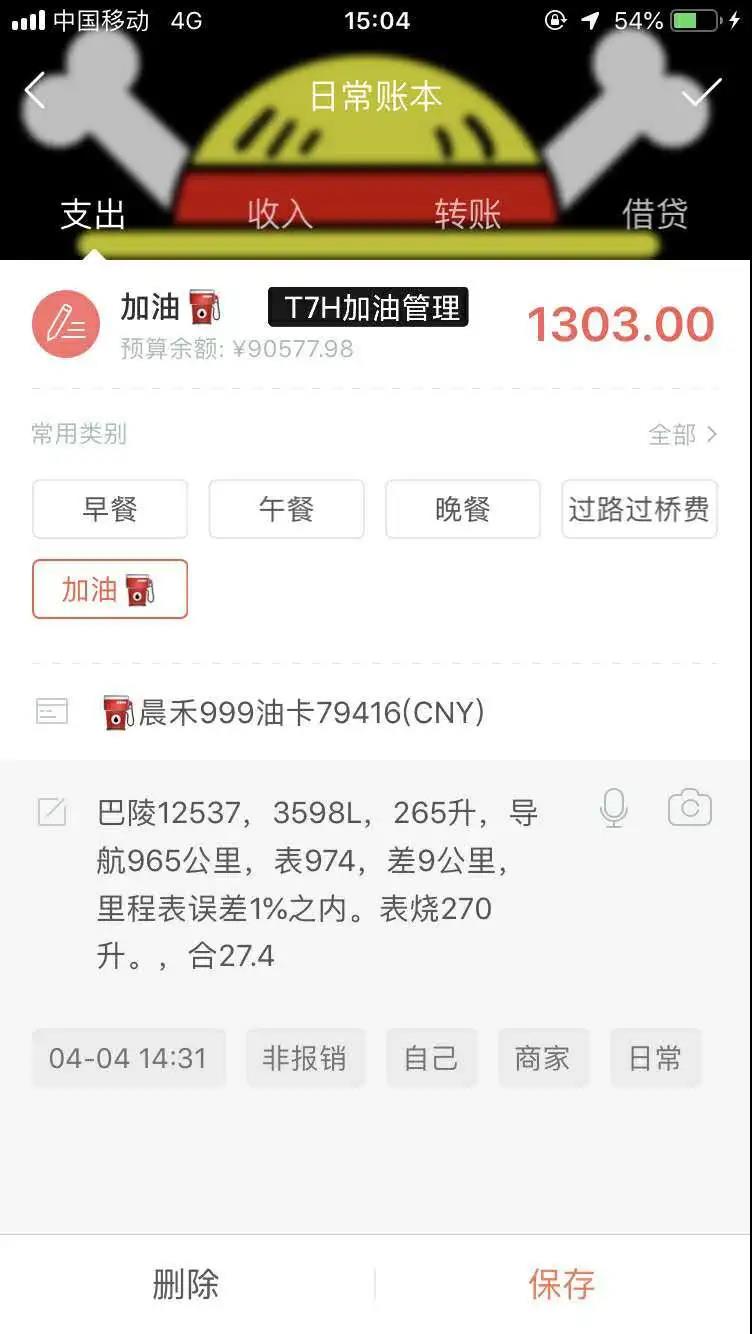Open all categories via 全部
Image resolution: width=752 pixels, height=1334 pixels.
click(x=683, y=434)
